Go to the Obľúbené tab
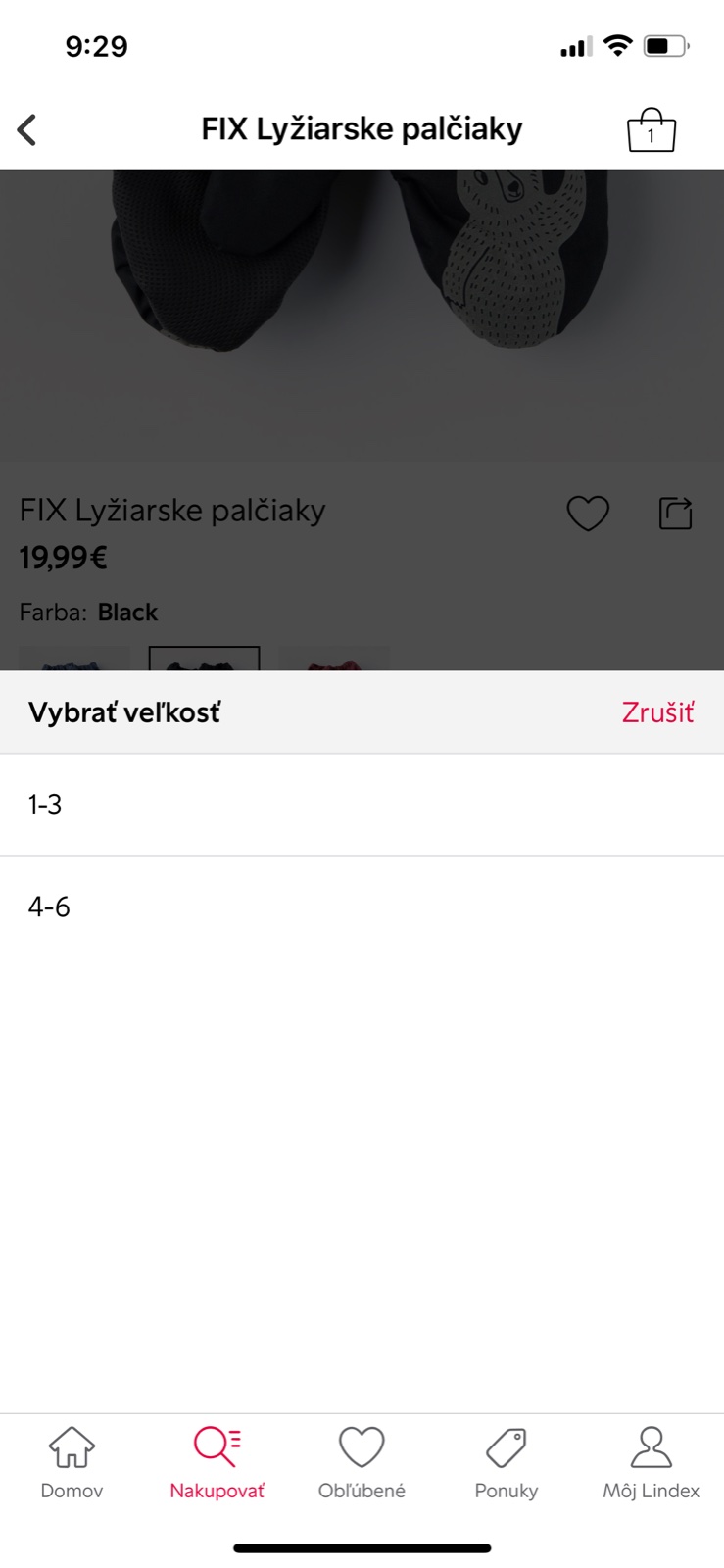The image size is (724, 1568). [362, 1462]
